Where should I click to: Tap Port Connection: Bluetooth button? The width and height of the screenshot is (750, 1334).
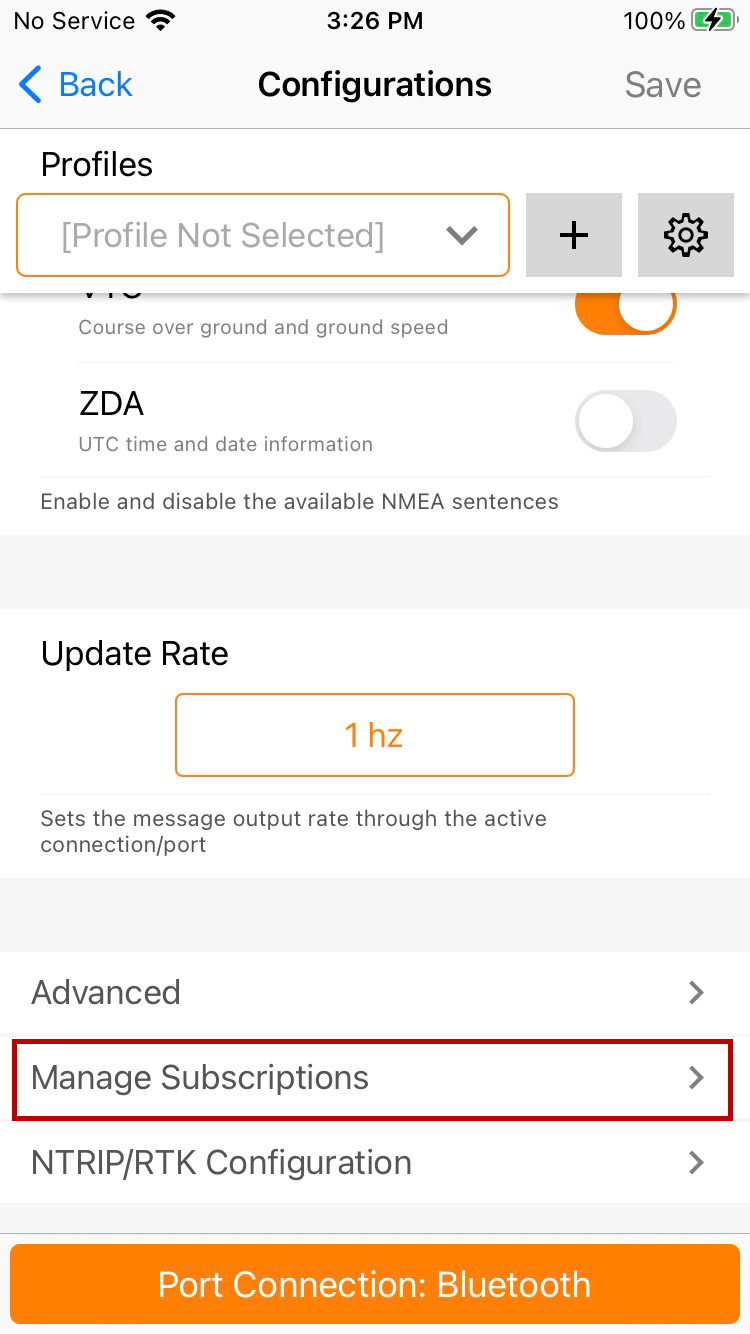point(374,1285)
